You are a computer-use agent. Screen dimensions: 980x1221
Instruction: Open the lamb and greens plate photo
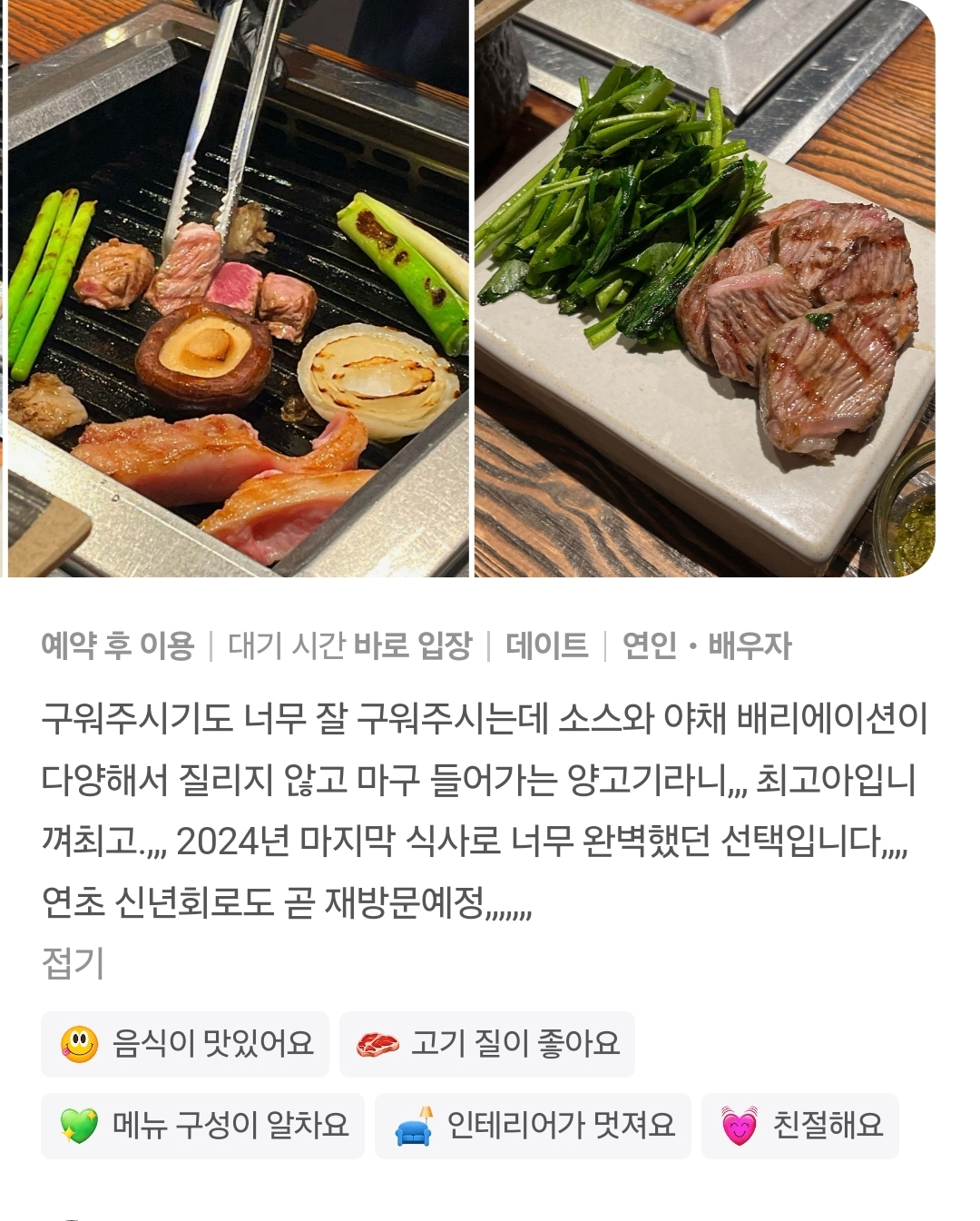point(704,289)
